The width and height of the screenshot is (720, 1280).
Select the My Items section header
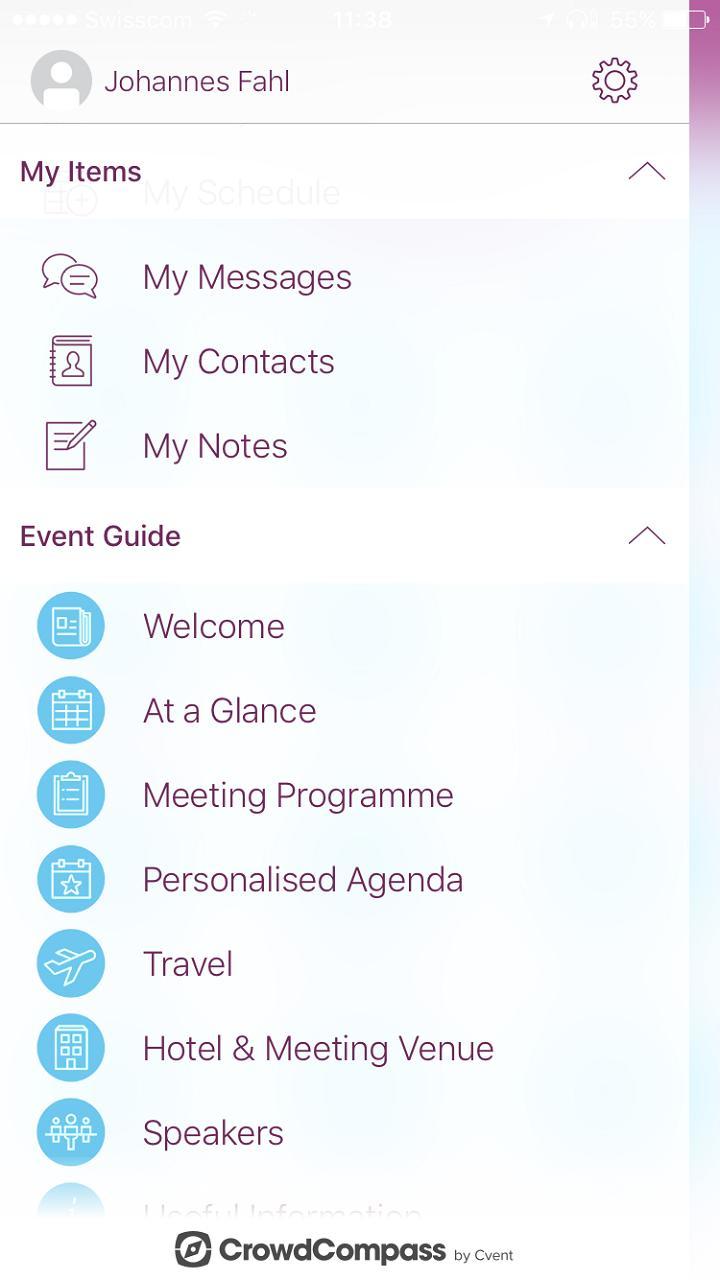click(80, 171)
